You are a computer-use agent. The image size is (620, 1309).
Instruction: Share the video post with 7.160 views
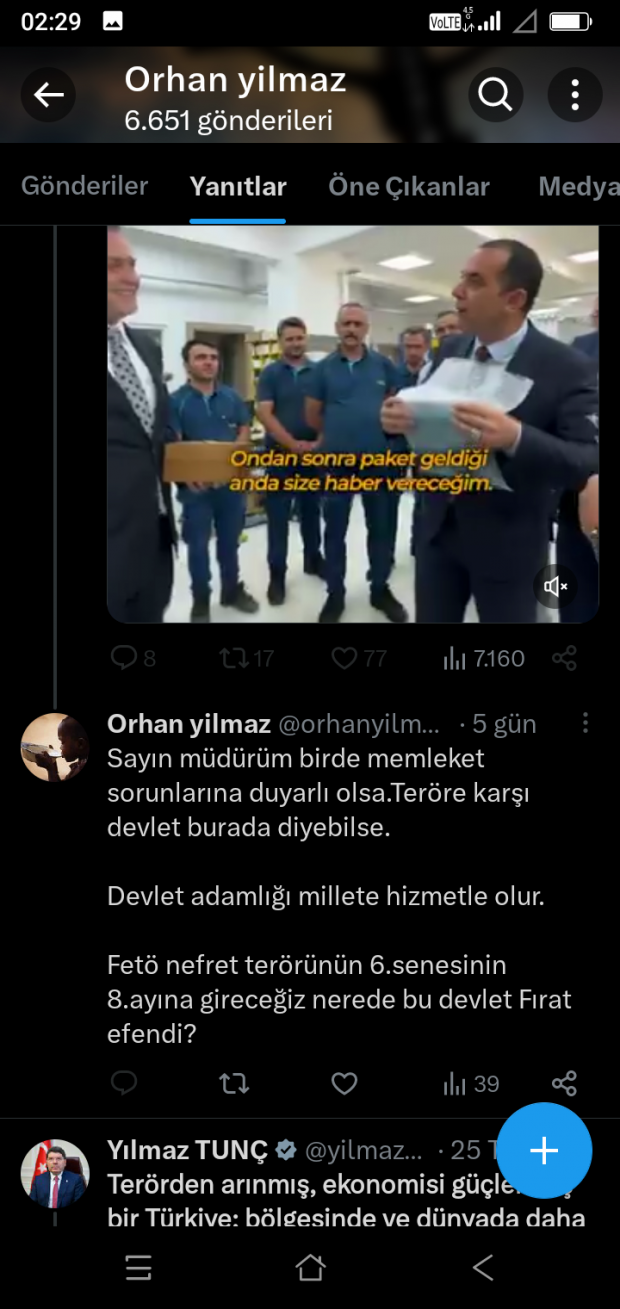(564, 658)
